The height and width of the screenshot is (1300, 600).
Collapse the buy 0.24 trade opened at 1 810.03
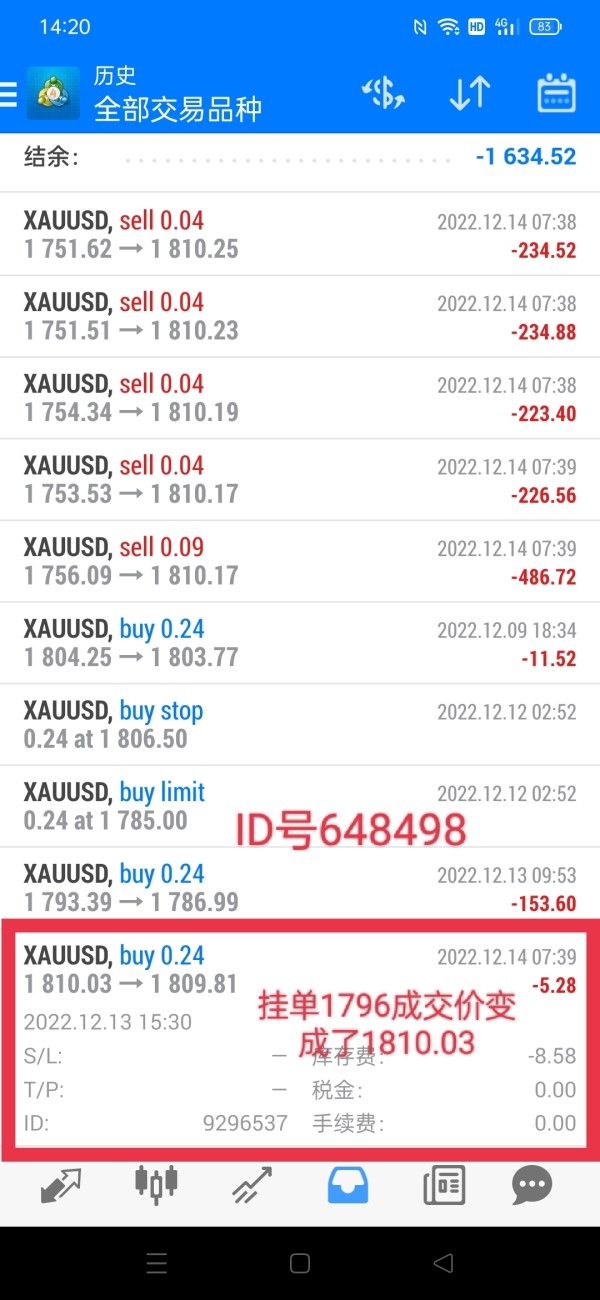point(300,970)
